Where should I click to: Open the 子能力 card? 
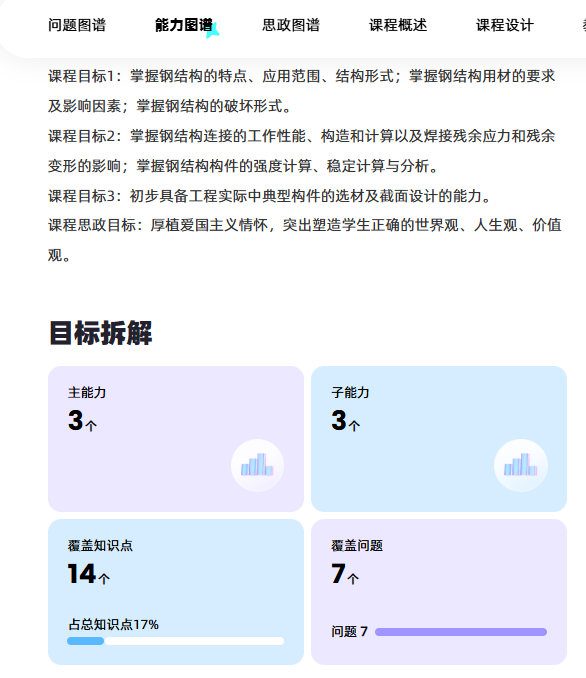[439, 439]
